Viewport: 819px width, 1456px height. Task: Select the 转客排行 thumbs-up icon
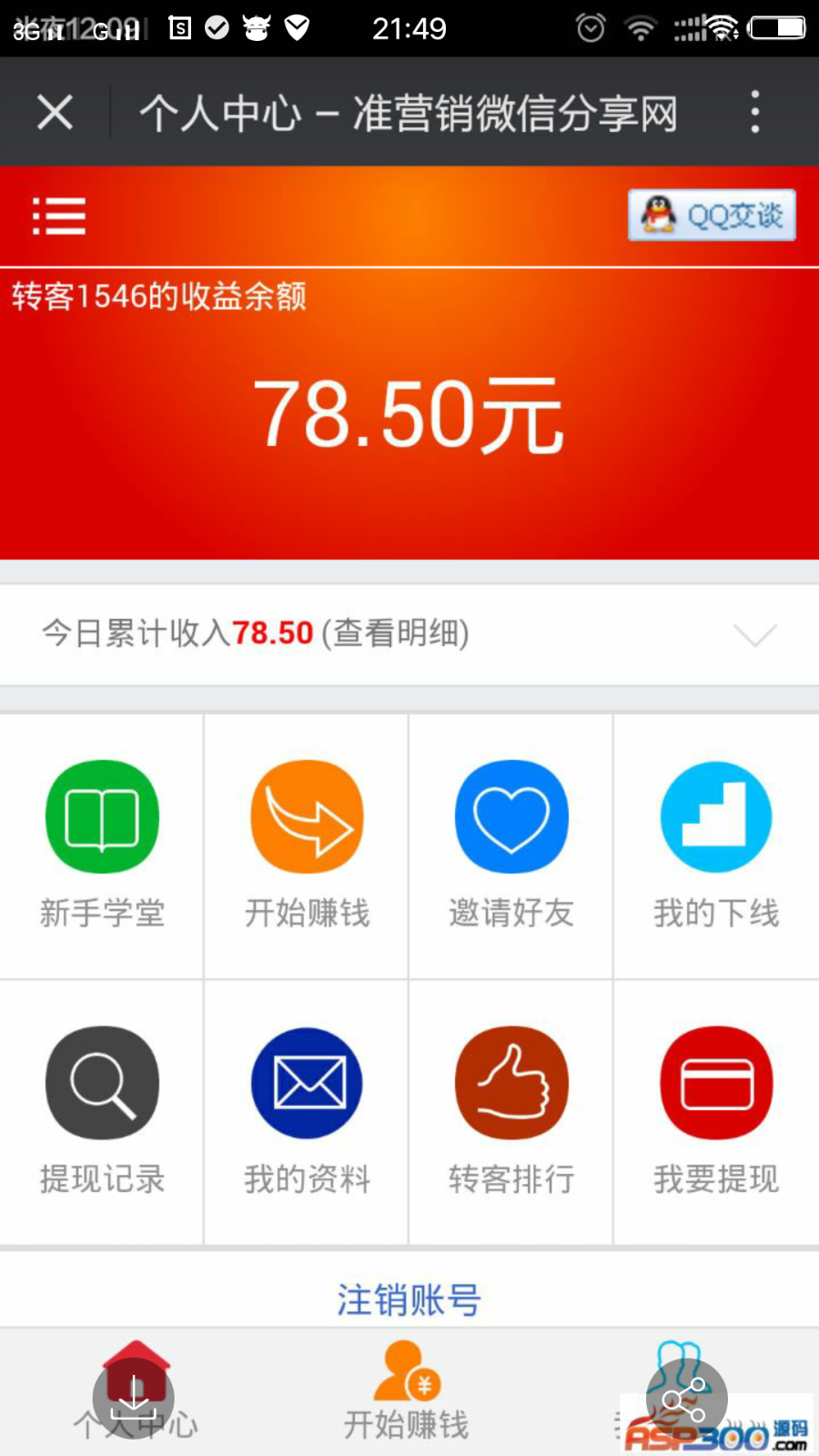click(x=511, y=1083)
